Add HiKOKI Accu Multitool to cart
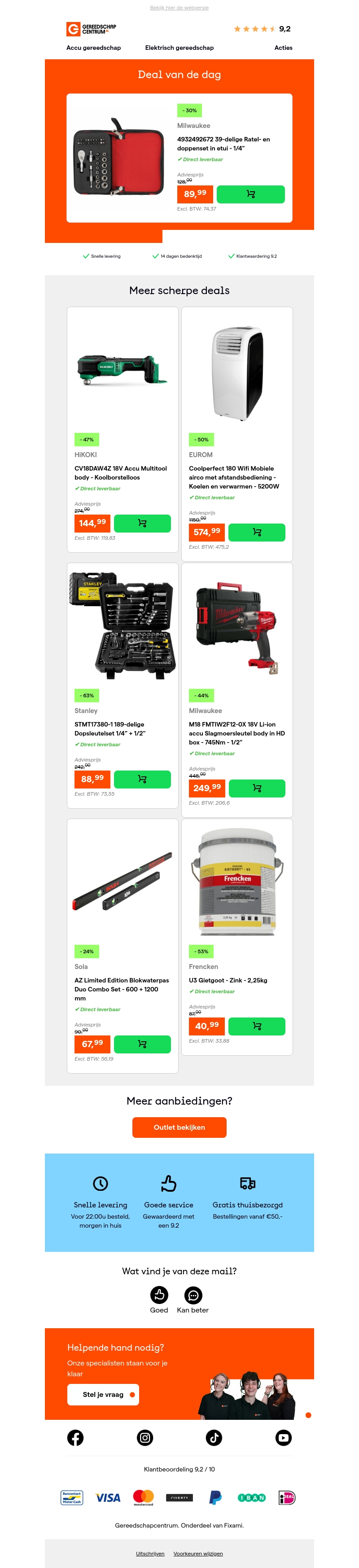 (142, 523)
